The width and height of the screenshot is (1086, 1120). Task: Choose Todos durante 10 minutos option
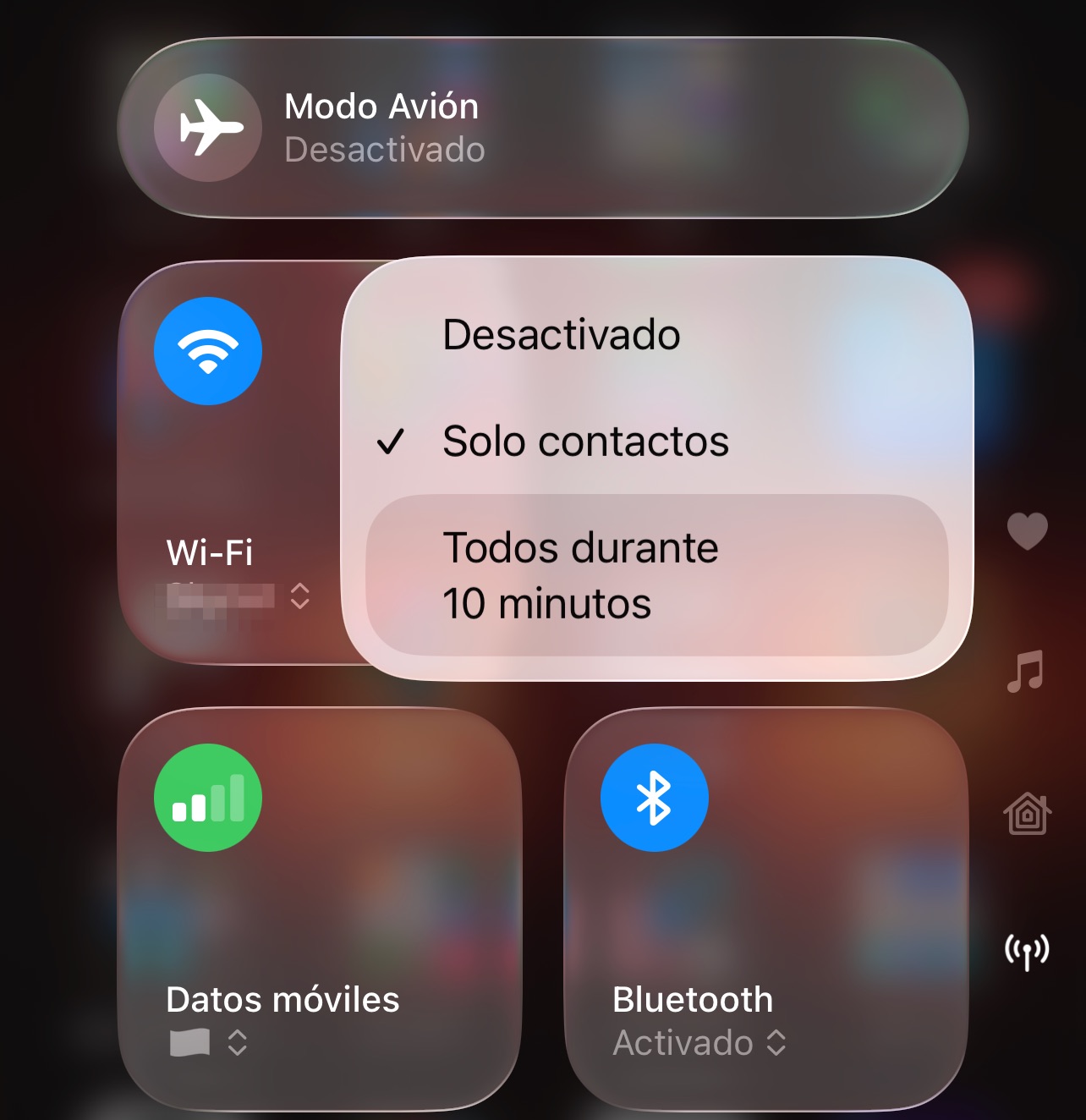pos(580,574)
